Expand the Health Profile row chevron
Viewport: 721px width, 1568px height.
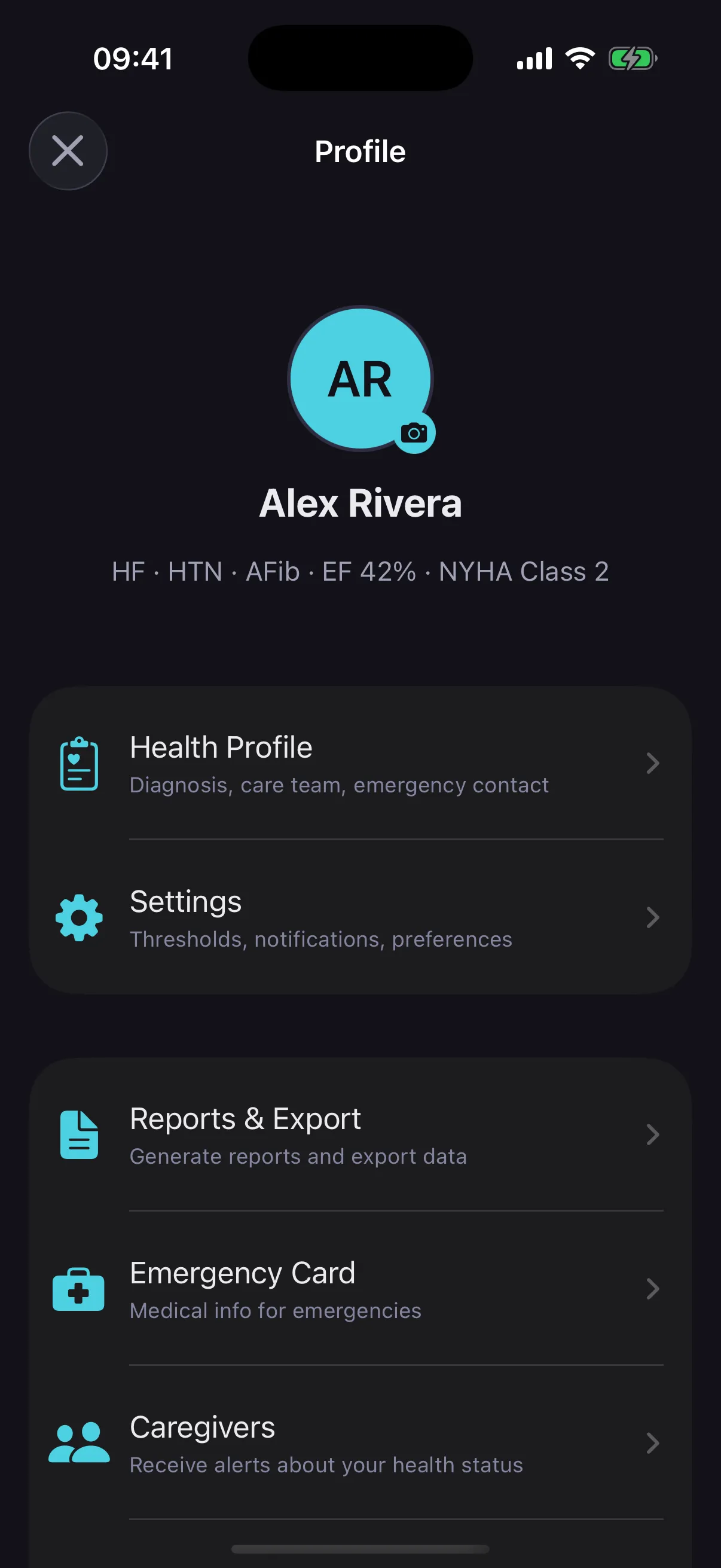652,763
